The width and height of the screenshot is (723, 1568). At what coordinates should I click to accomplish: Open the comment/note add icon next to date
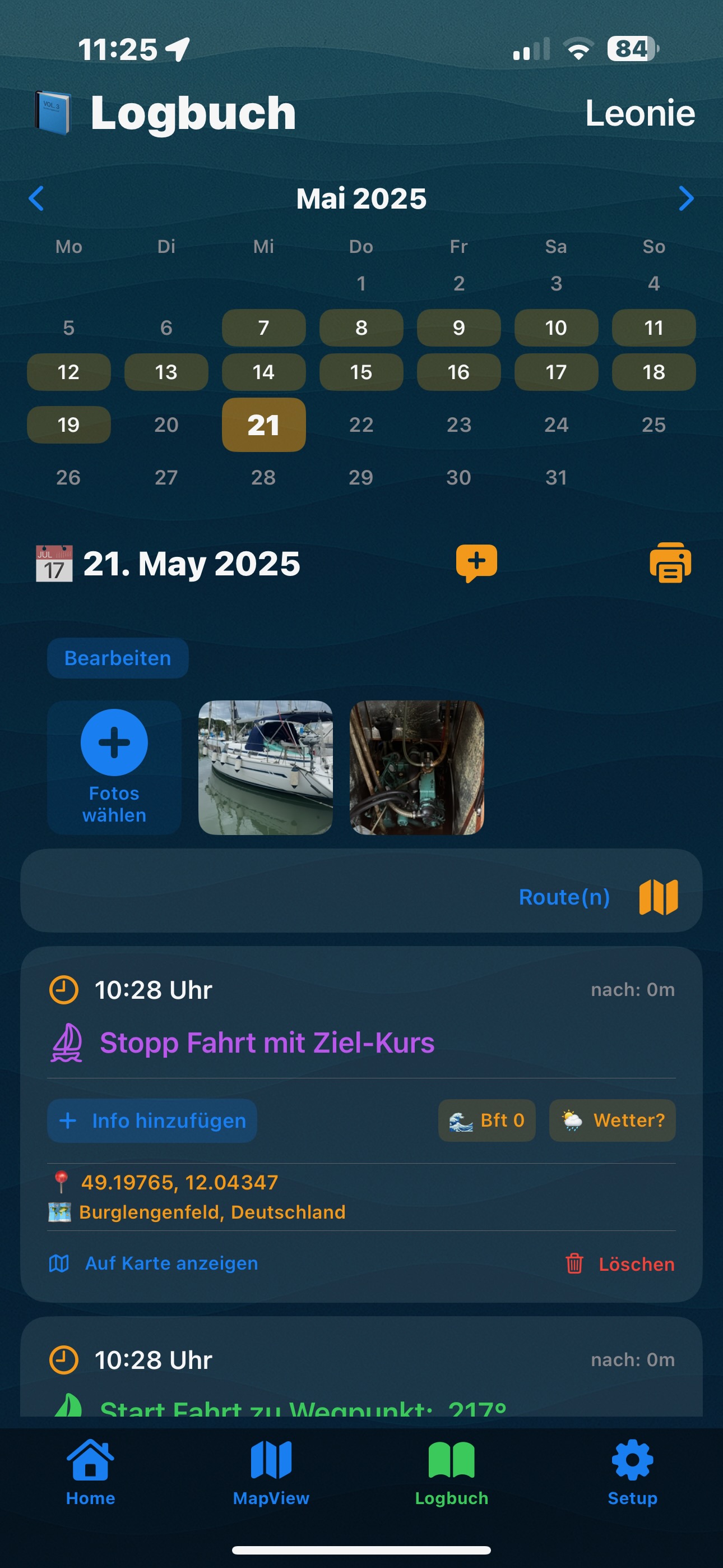pyautogui.click(x=477, y=562)
